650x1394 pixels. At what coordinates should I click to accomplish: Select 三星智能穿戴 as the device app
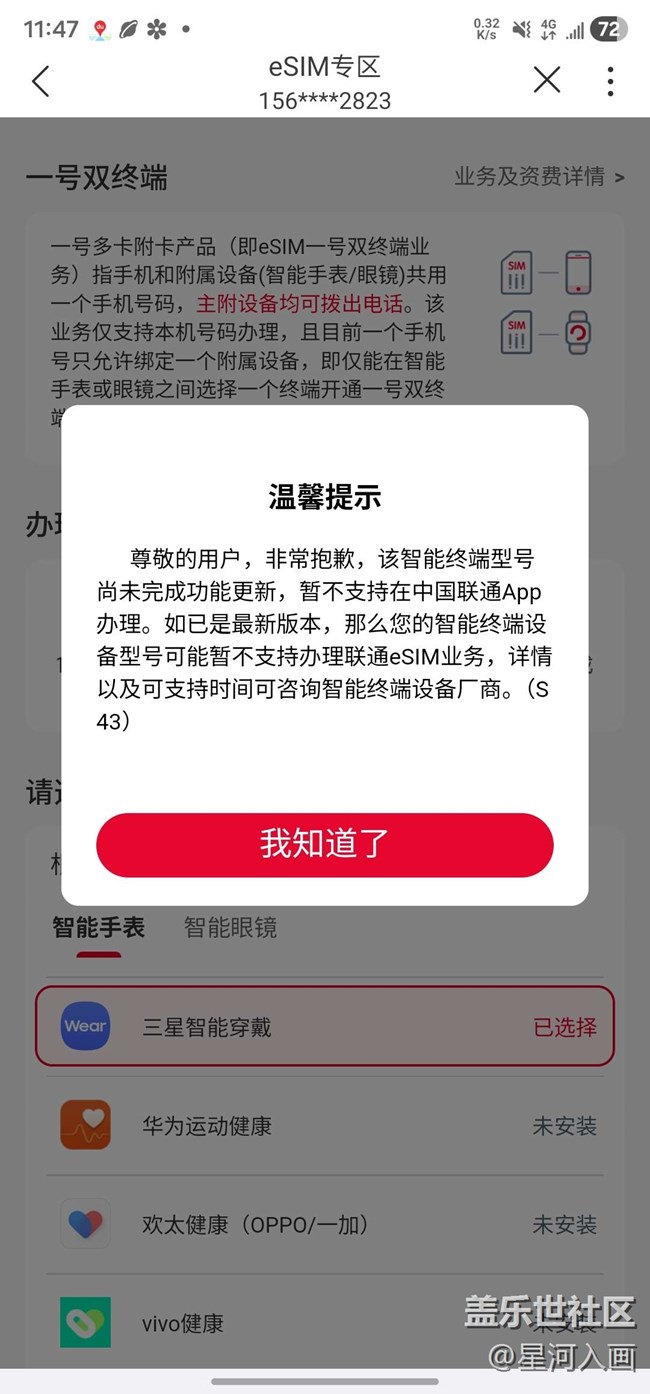coord(324,1026)
